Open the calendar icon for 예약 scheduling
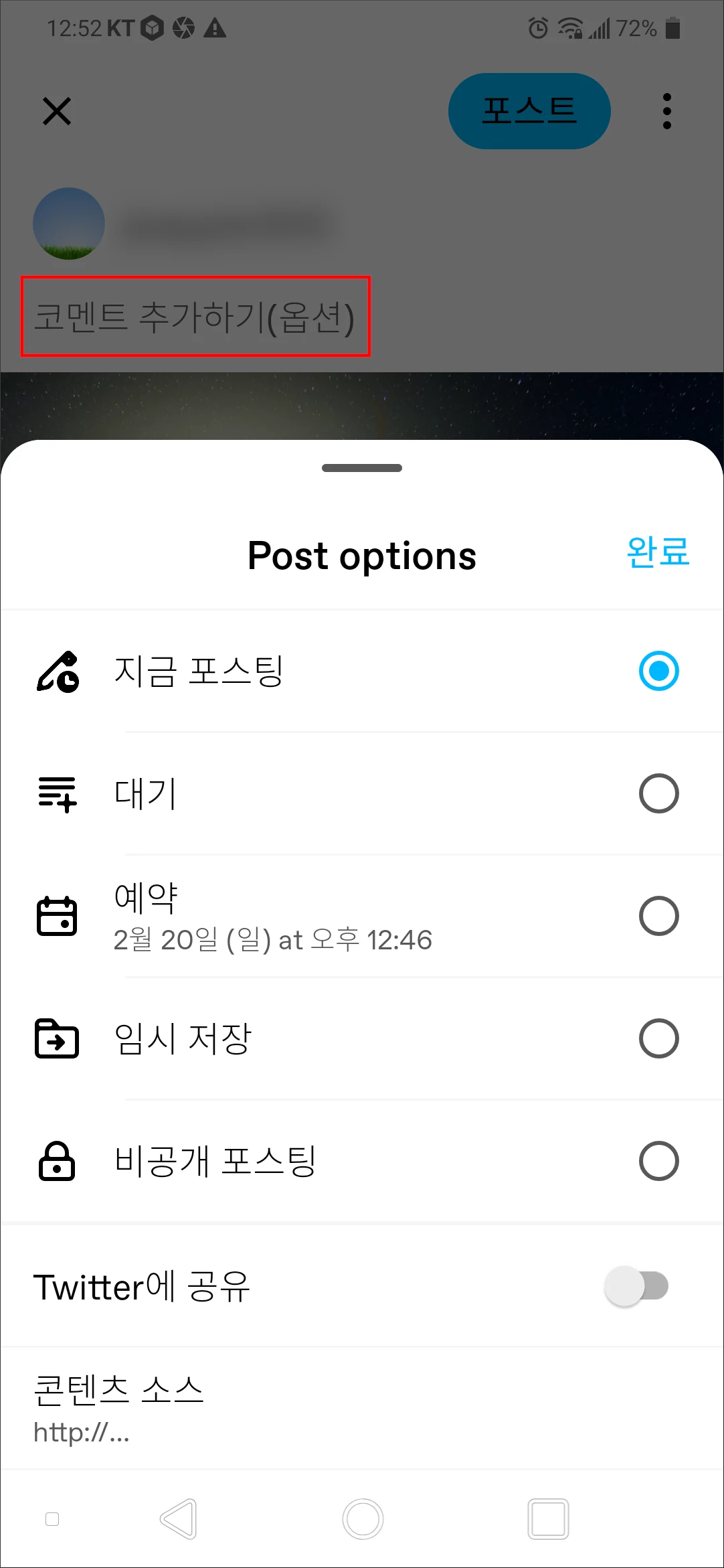 [x=58, y=917]
